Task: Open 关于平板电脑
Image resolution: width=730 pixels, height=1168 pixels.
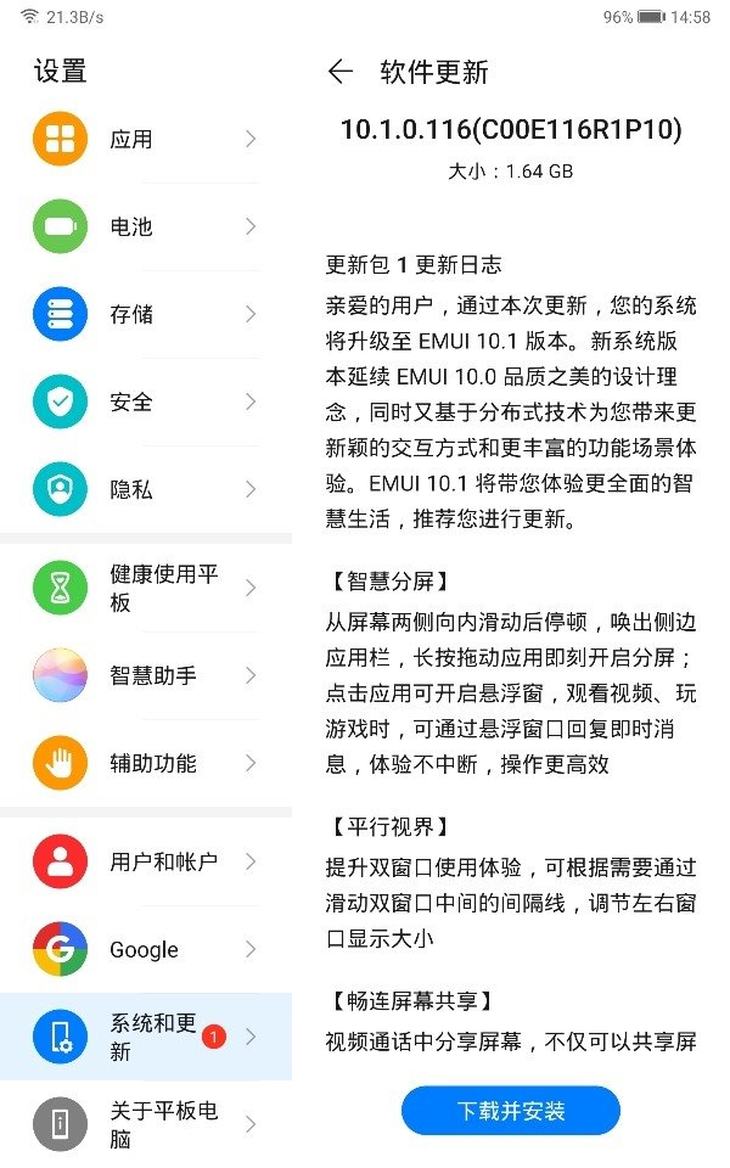Action: (x=146, y=1125)
